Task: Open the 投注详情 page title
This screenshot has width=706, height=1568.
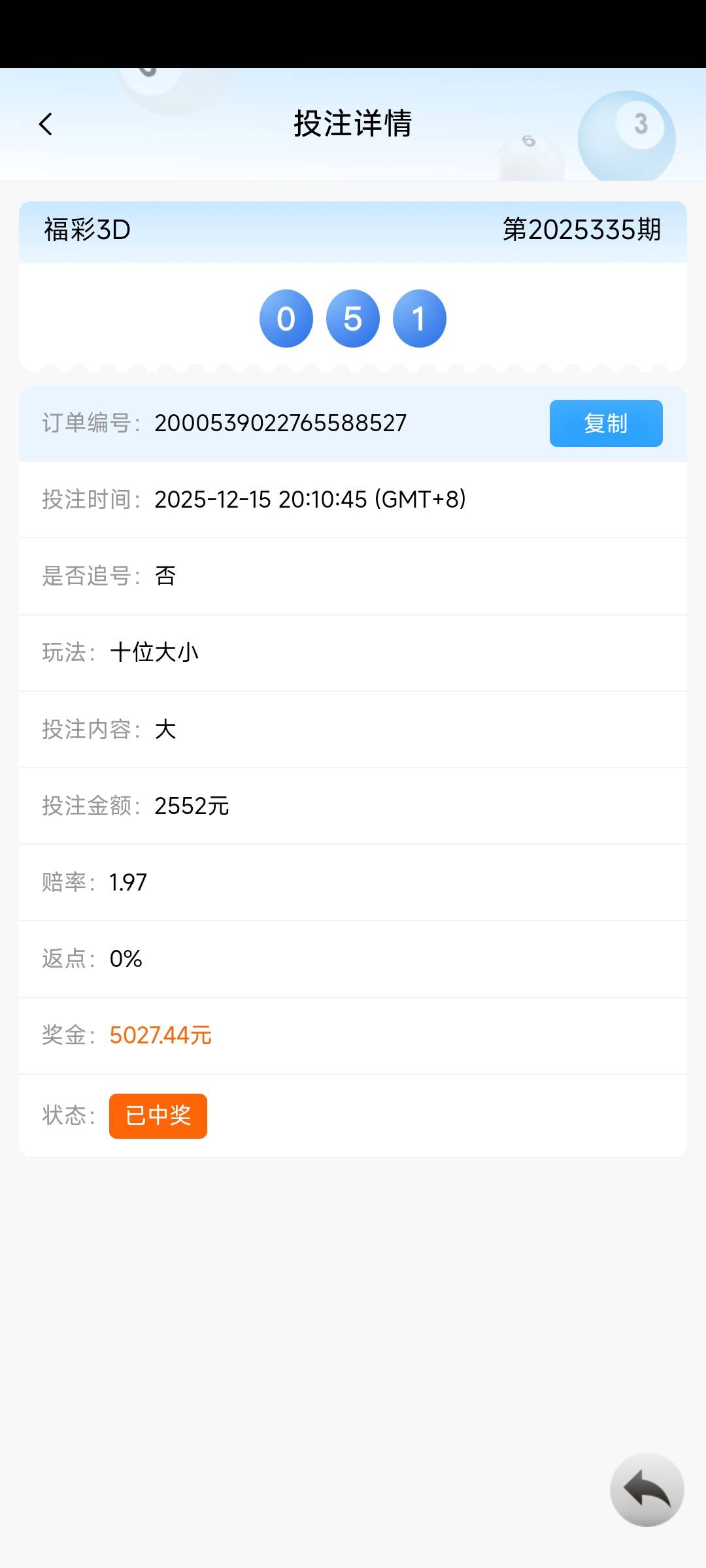Action: tap(353, 124)
